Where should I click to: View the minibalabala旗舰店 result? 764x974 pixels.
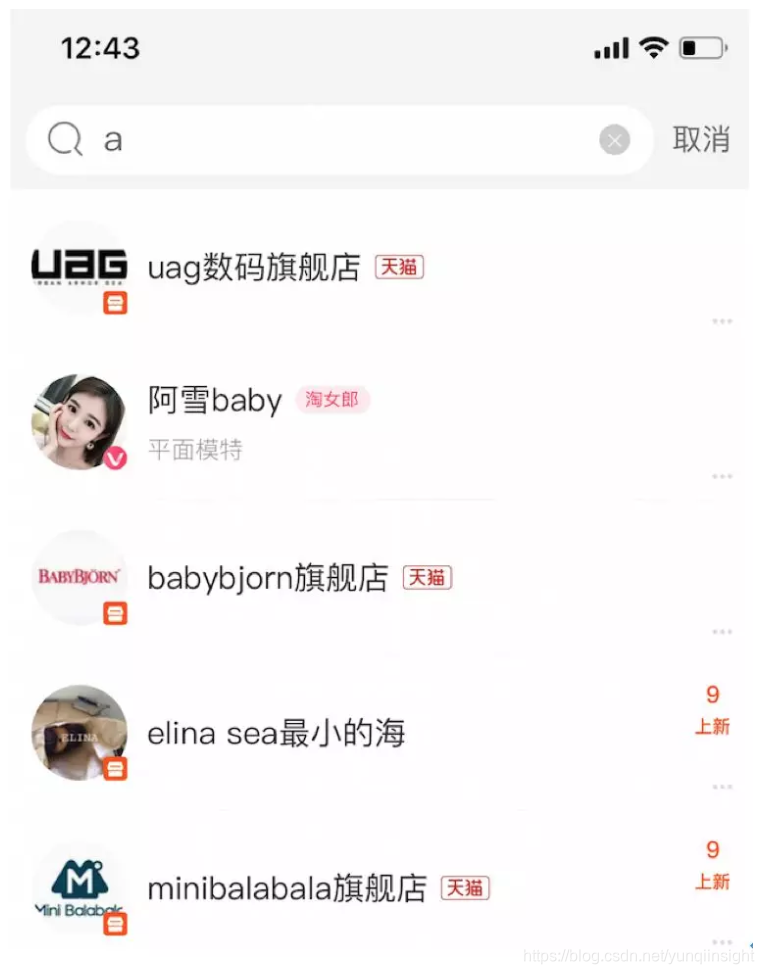(x=287, y=889)
